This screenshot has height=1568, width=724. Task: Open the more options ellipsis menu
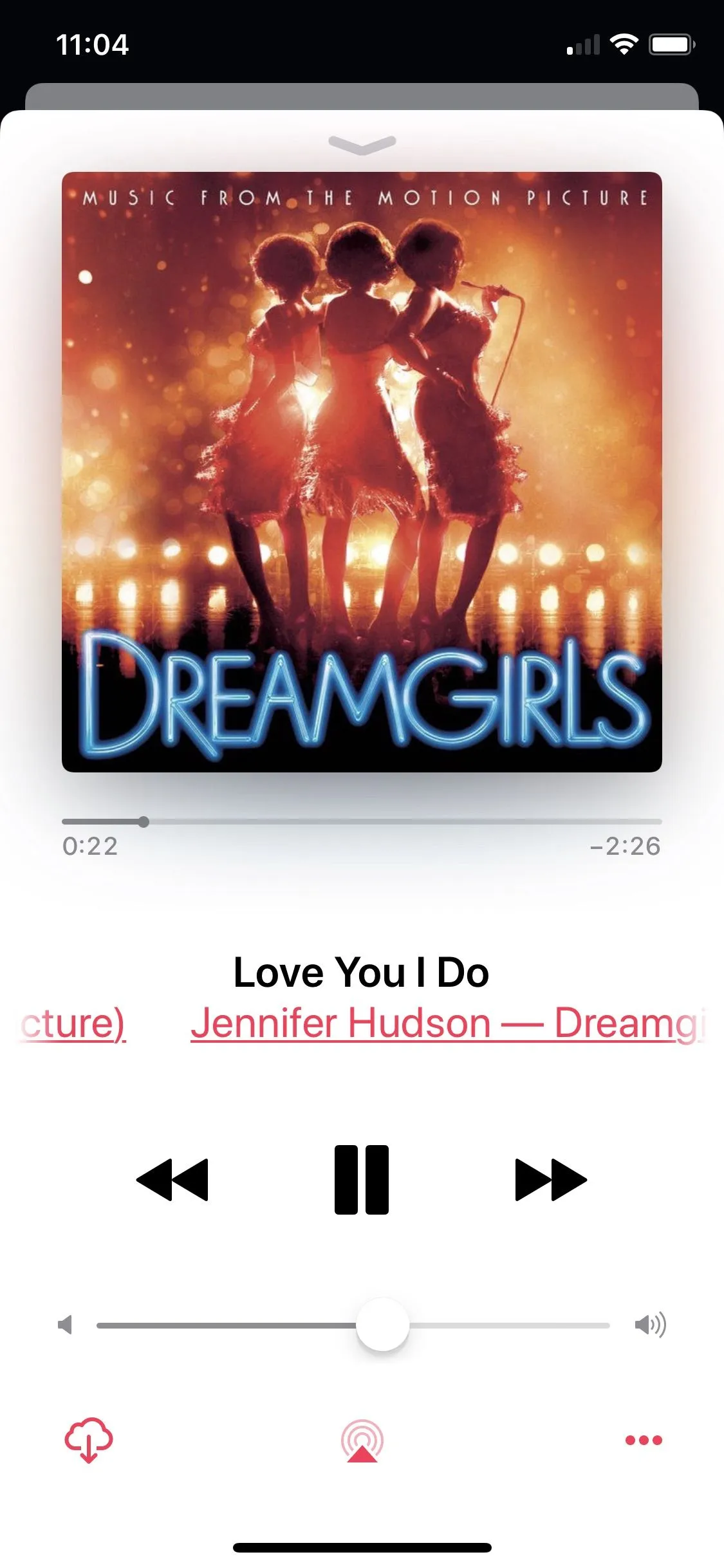click(644, 1441)
